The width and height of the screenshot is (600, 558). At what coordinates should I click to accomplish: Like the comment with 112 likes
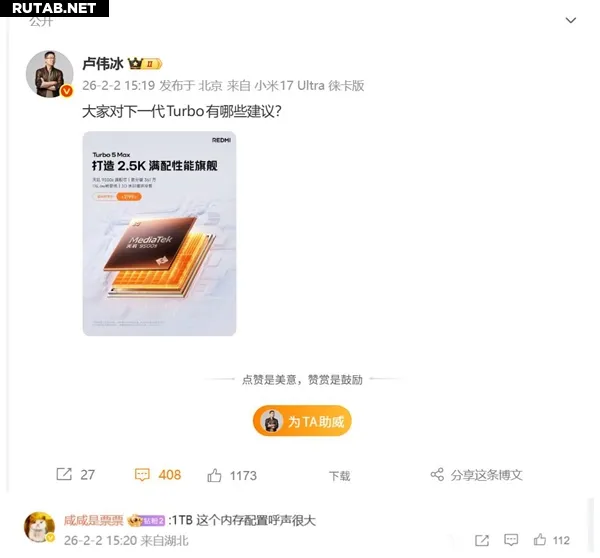pos(541,540)
